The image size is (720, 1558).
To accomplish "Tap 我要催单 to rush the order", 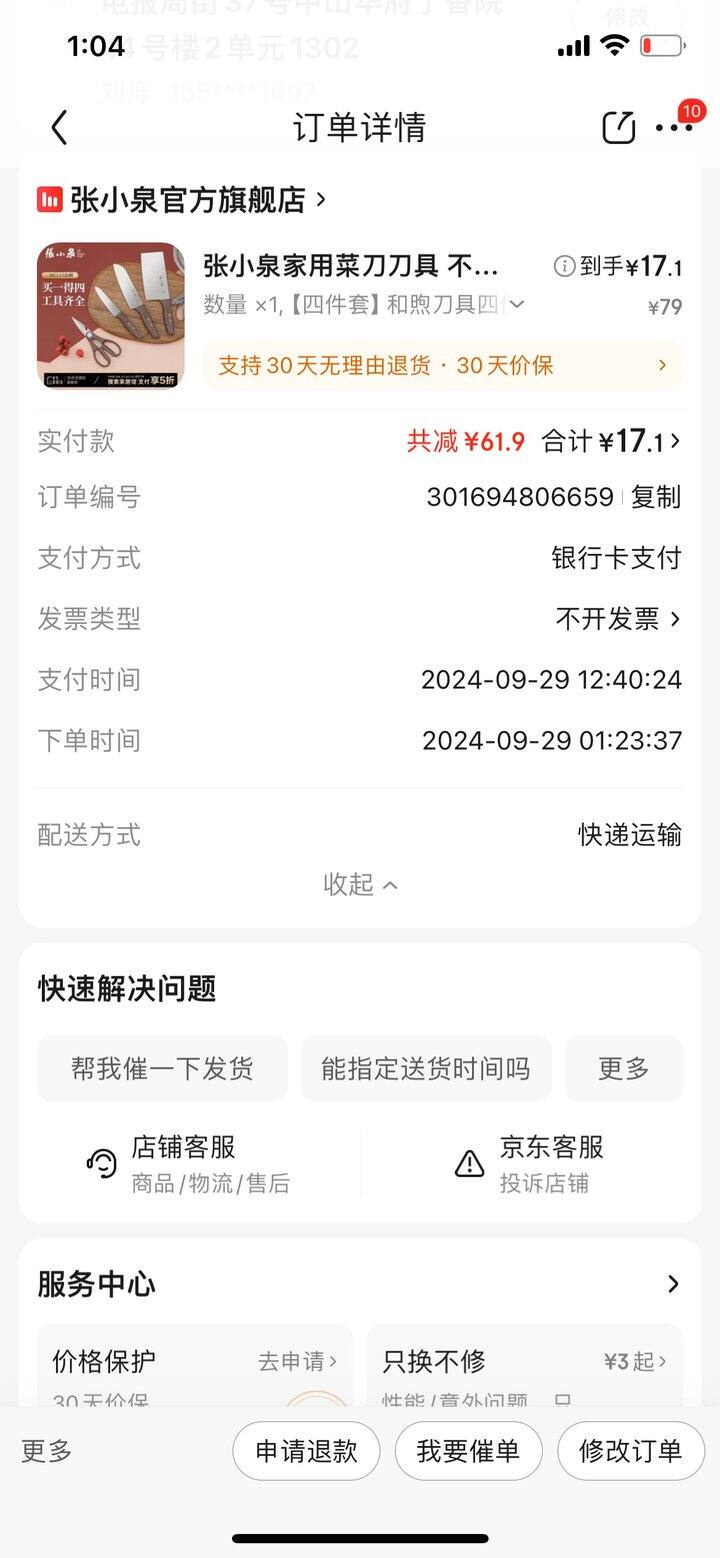I will [x=468, y=1451].
